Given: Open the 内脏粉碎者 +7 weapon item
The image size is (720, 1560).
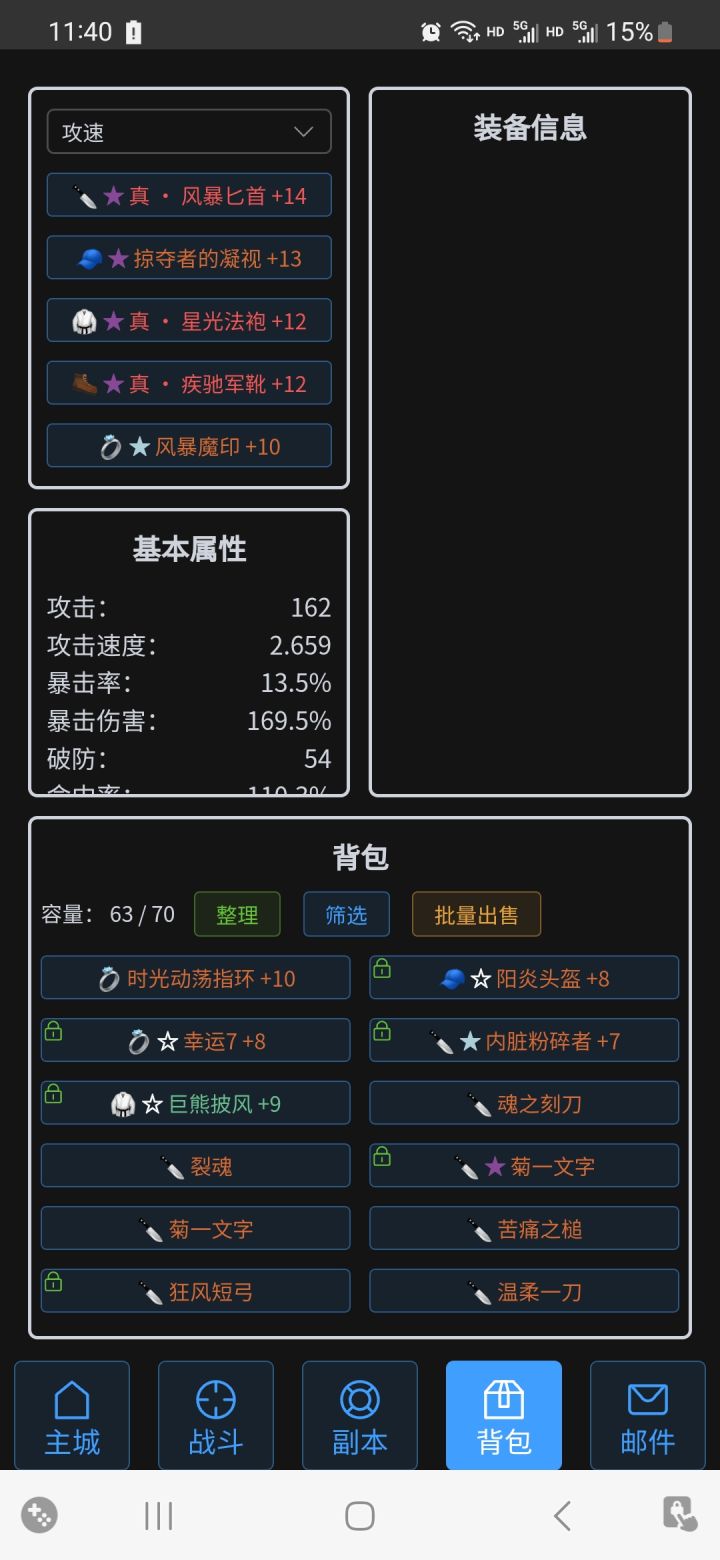Looking at the screenshot, I should tap(523, 1040).
